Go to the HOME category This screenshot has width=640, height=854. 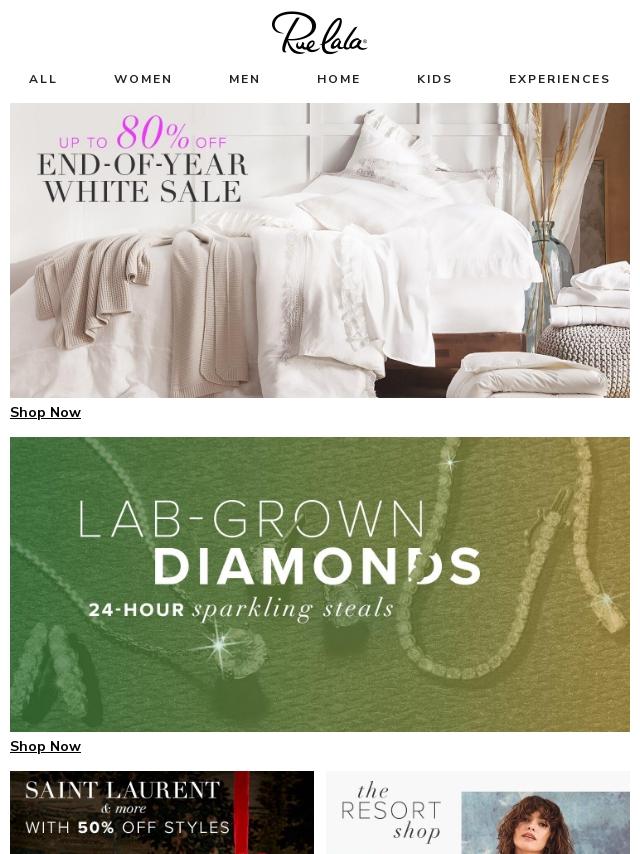339,79
